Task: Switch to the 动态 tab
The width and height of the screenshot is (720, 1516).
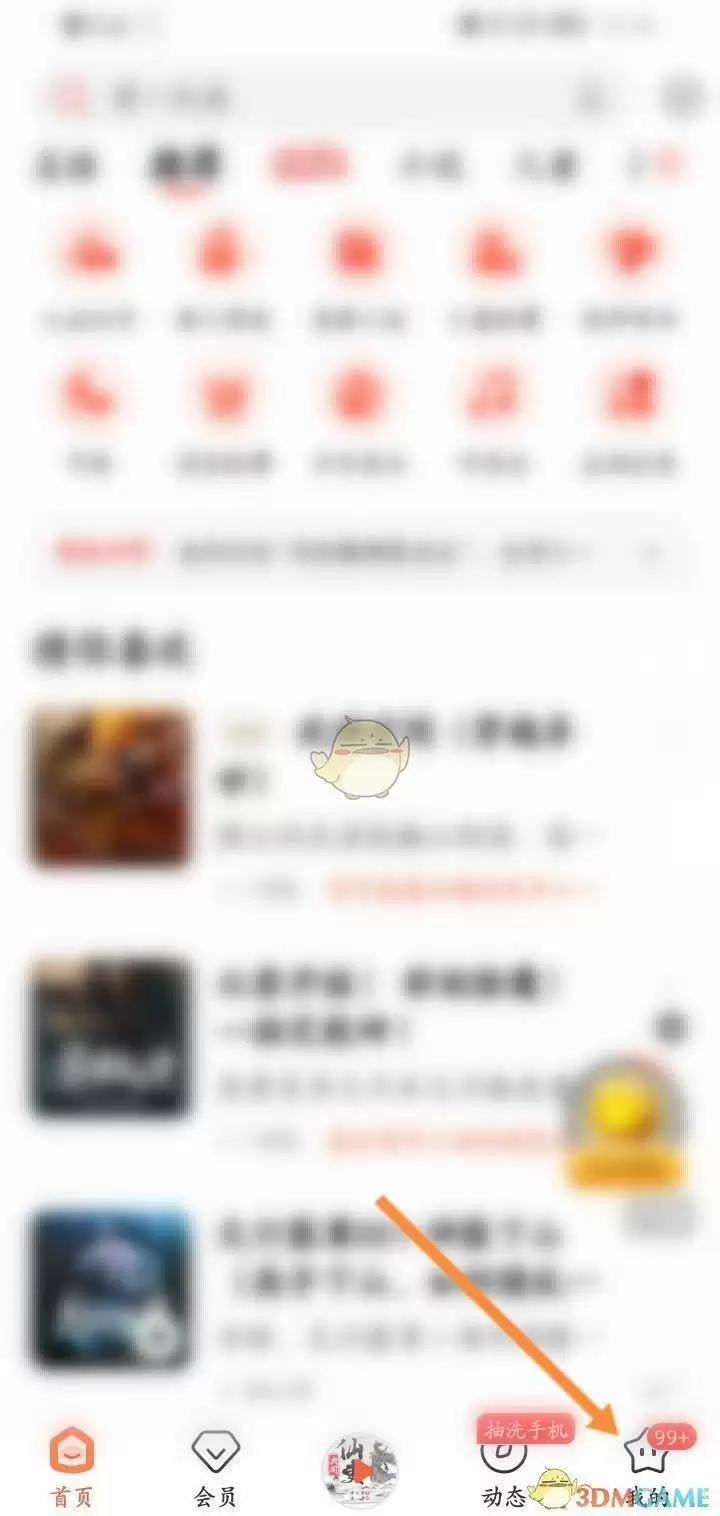Action: [503, 1465]
